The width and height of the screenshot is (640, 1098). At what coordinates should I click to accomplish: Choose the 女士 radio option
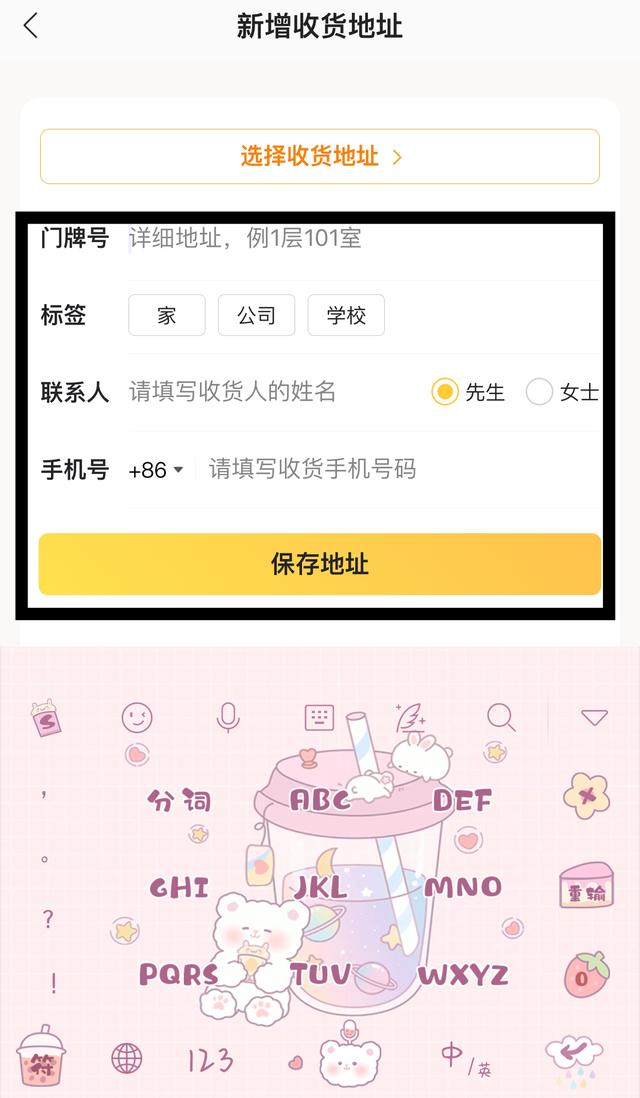[x=540, y=392]
